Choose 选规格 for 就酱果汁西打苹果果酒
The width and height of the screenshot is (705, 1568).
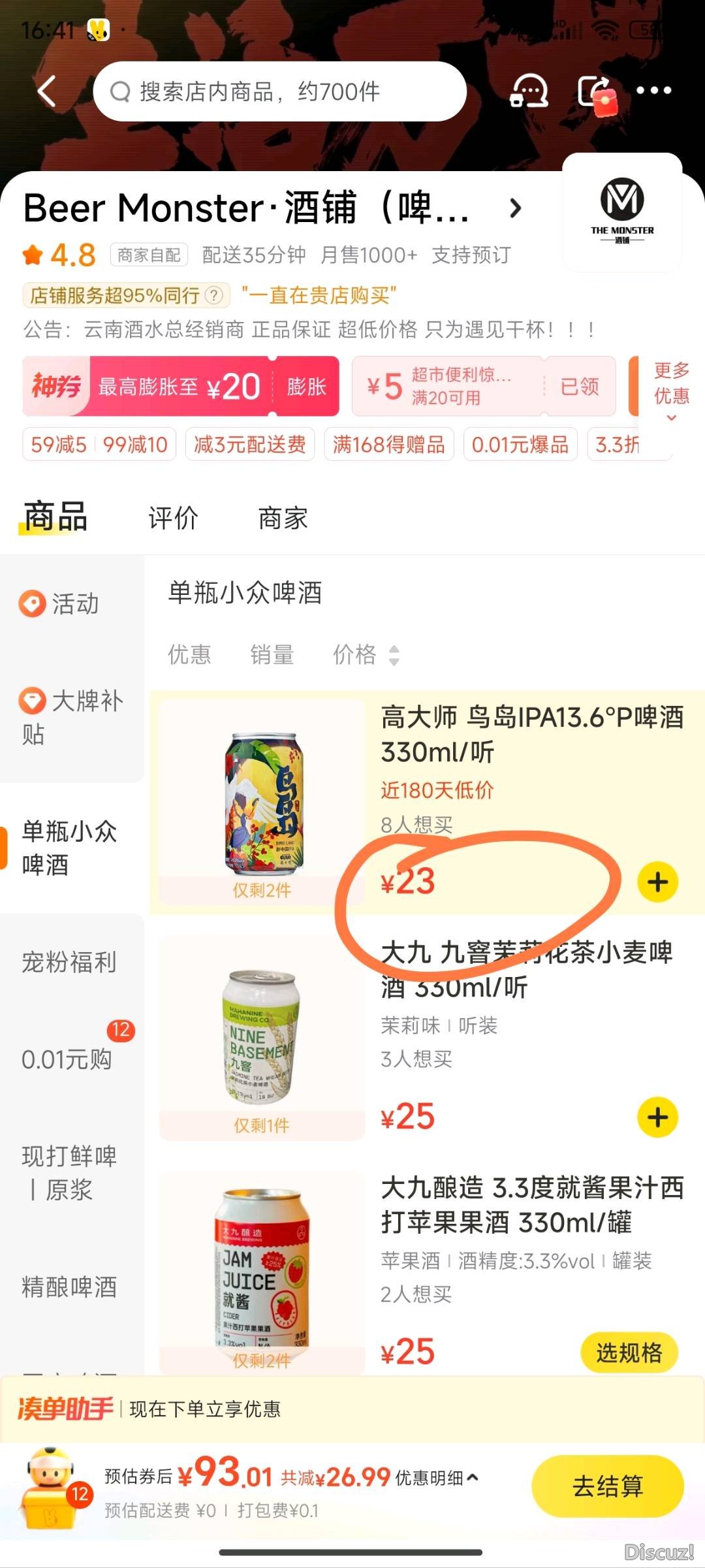(629, 1352)
